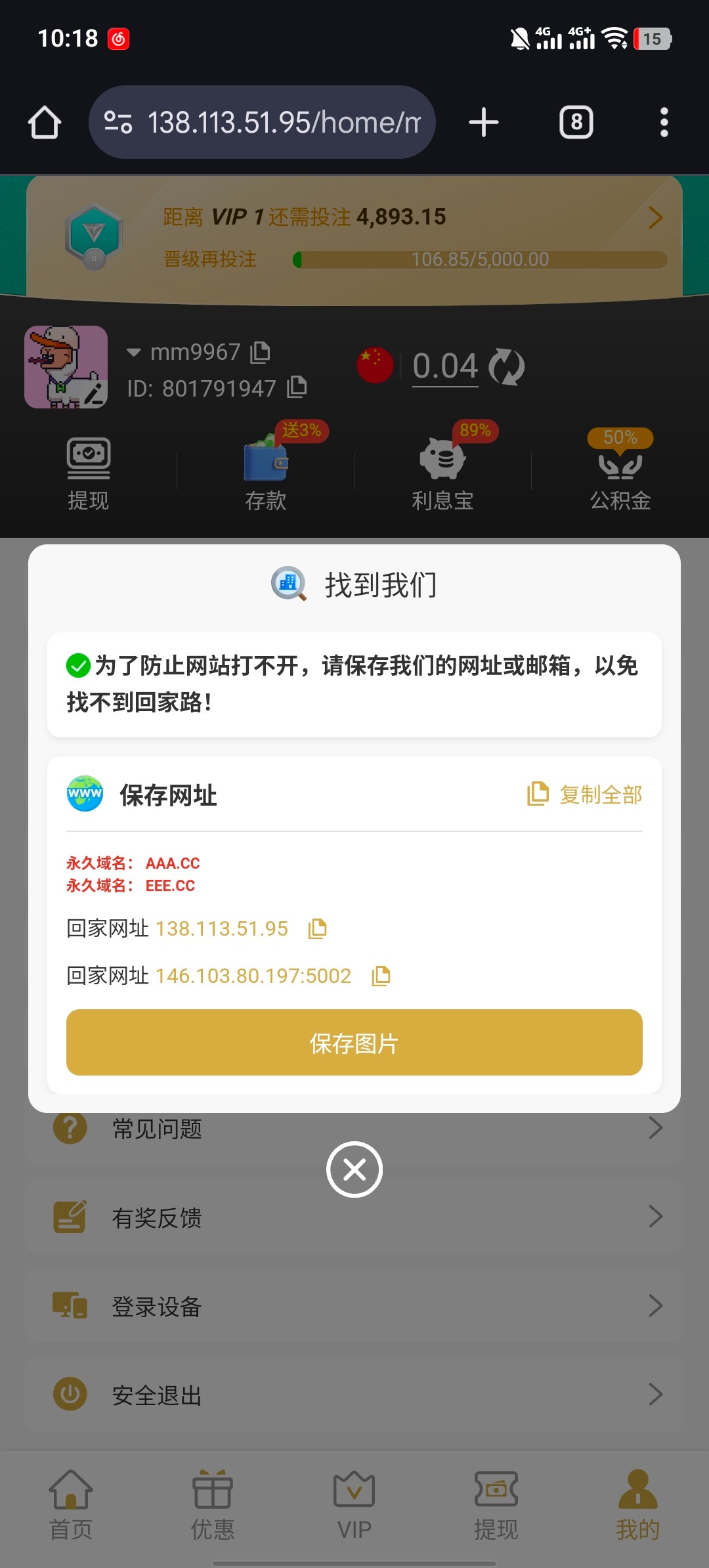This screenshot has width=709, height=1568.
Task: Close the 找到我们 popup
Action: [354, 1169]
